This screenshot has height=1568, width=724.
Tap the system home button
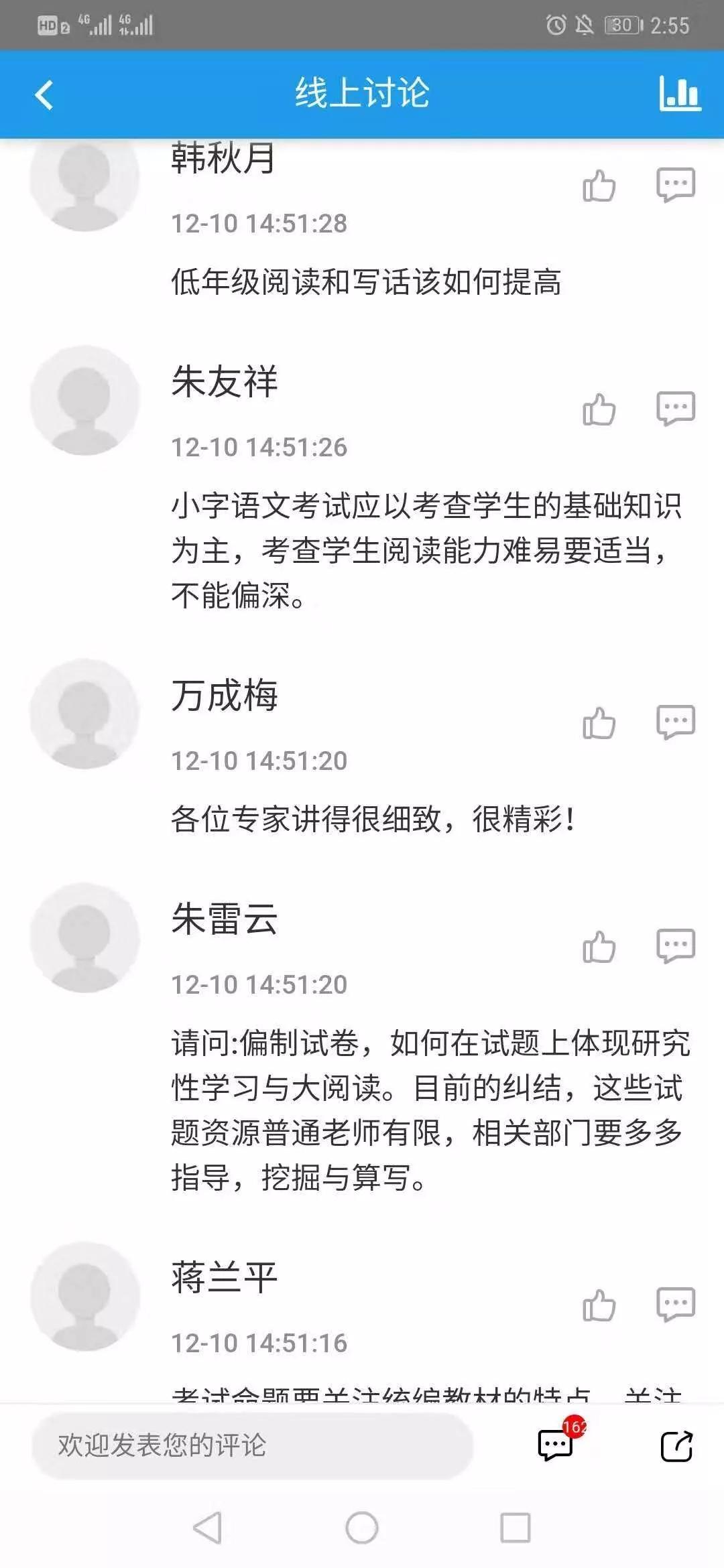362,1528
